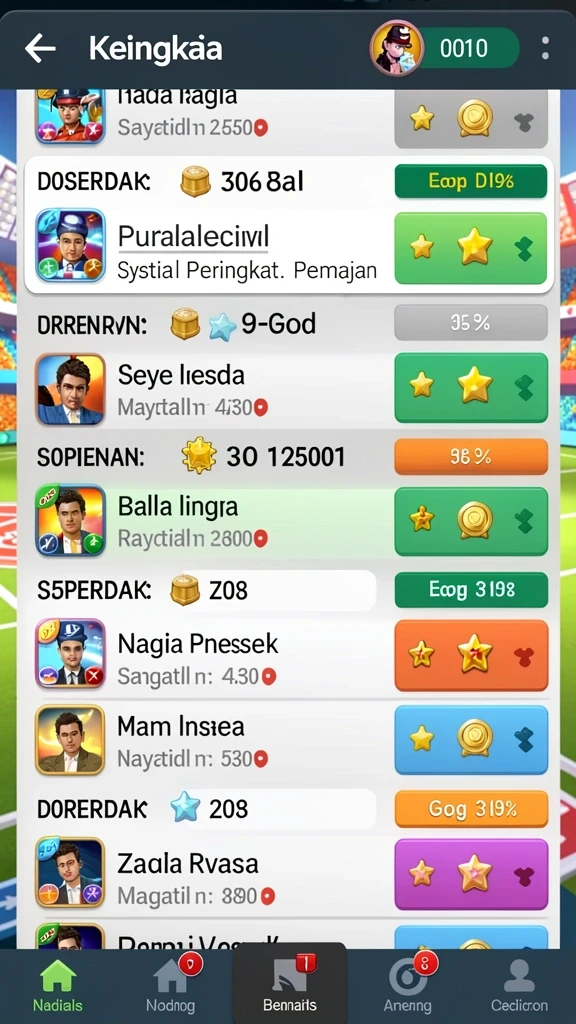576x1024 pixels.
Task: Tap the orange star button beside Nagia Pnessek
Action: (x=471, y=655)
